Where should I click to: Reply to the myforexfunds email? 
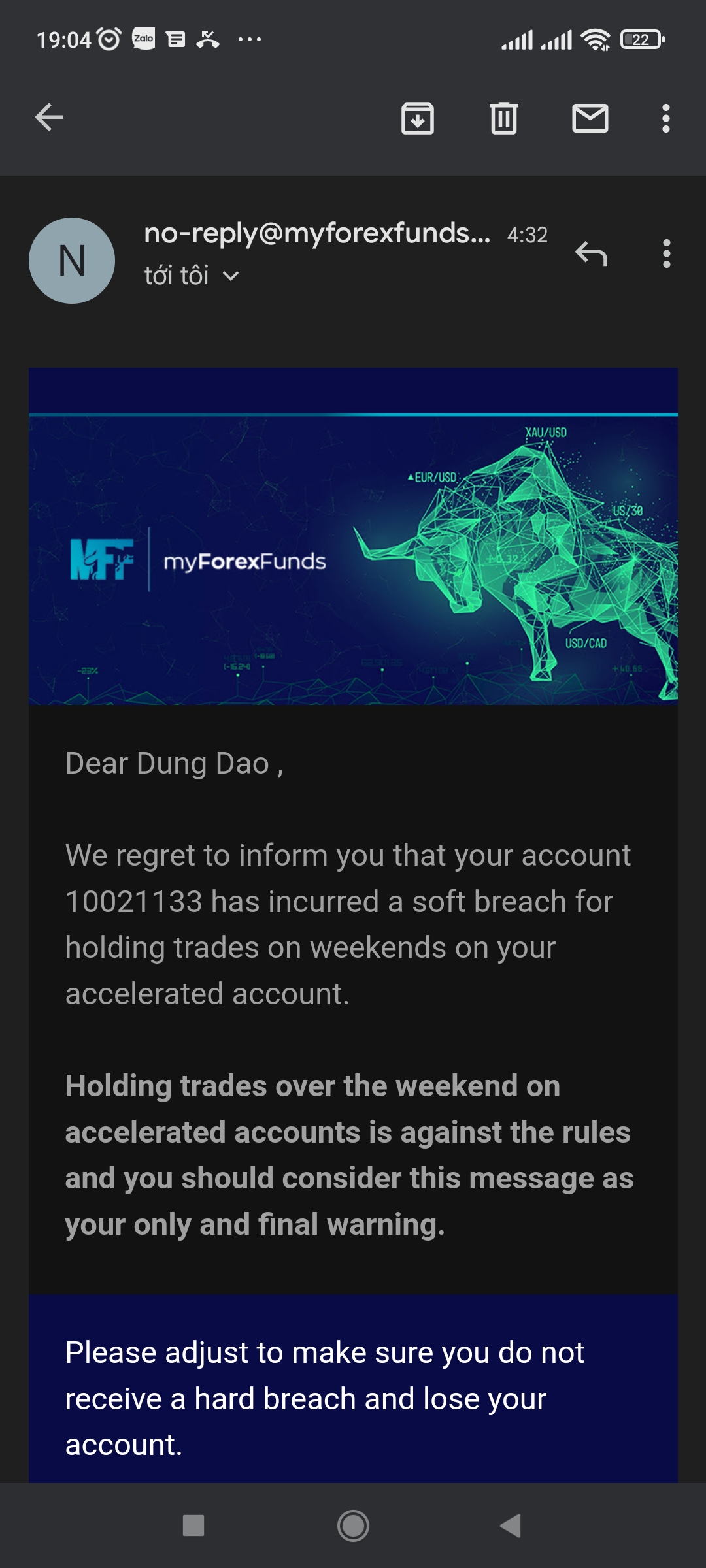591,253
